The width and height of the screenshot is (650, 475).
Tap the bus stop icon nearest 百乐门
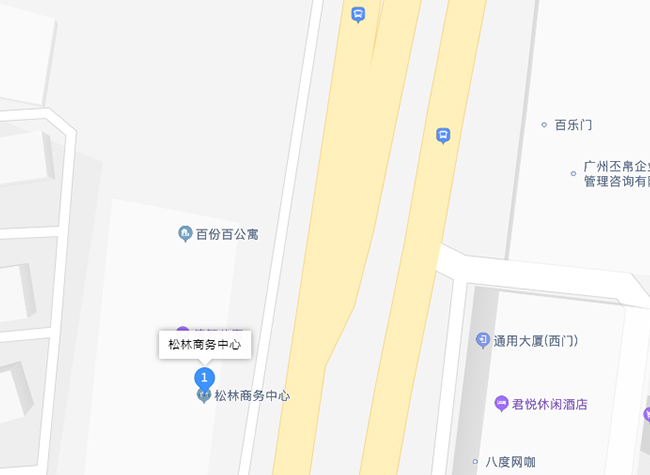(x=443, y=135)
